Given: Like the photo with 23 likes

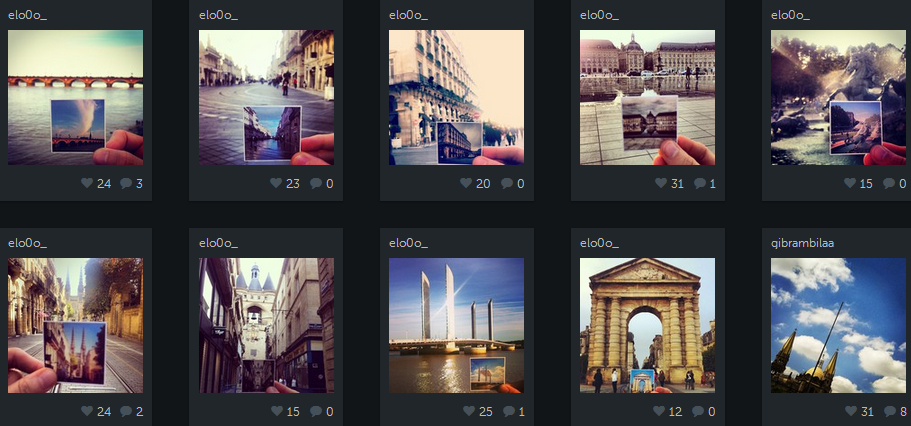Looking at the screenshot, I should [x=277, y=183].
